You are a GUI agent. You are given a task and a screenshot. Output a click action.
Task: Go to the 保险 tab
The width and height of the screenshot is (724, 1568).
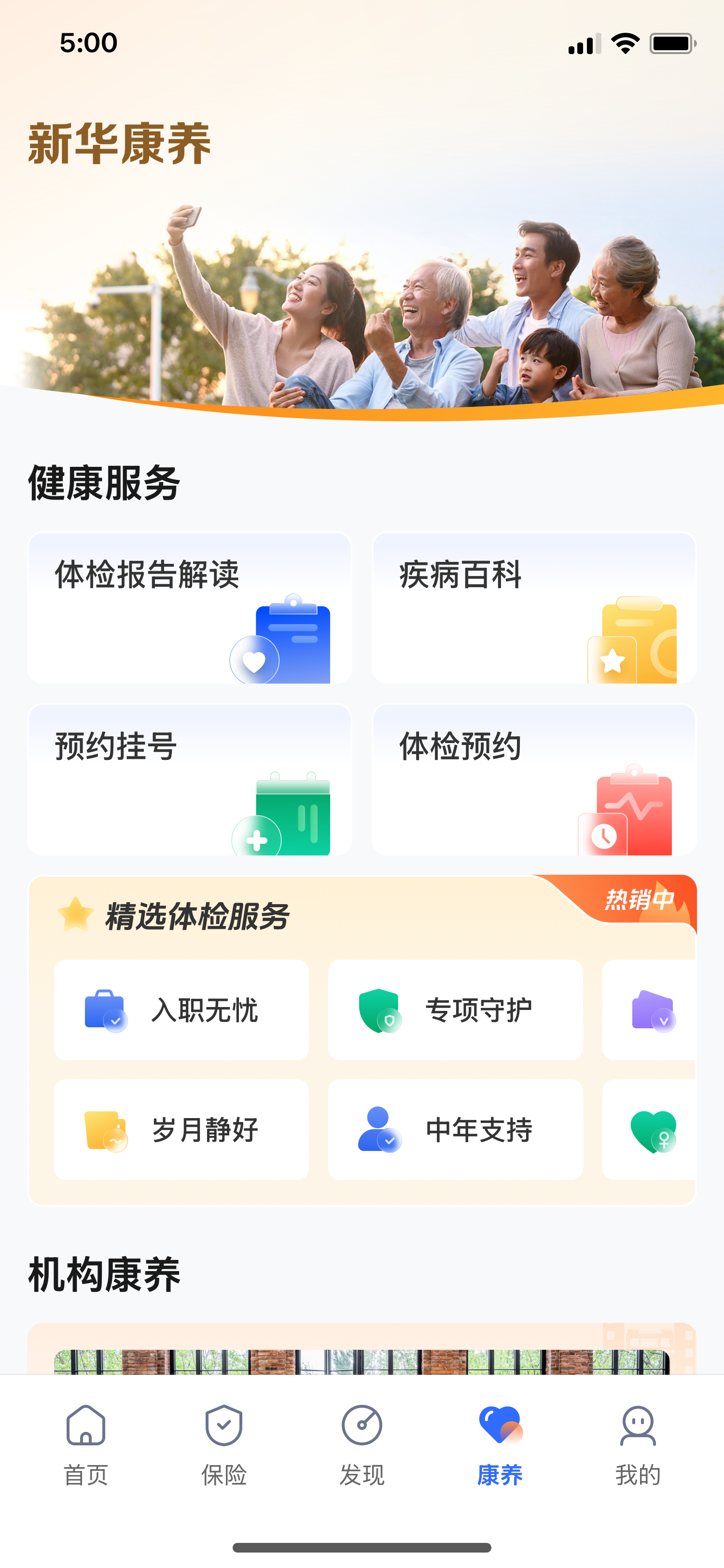coord(224,1444)
